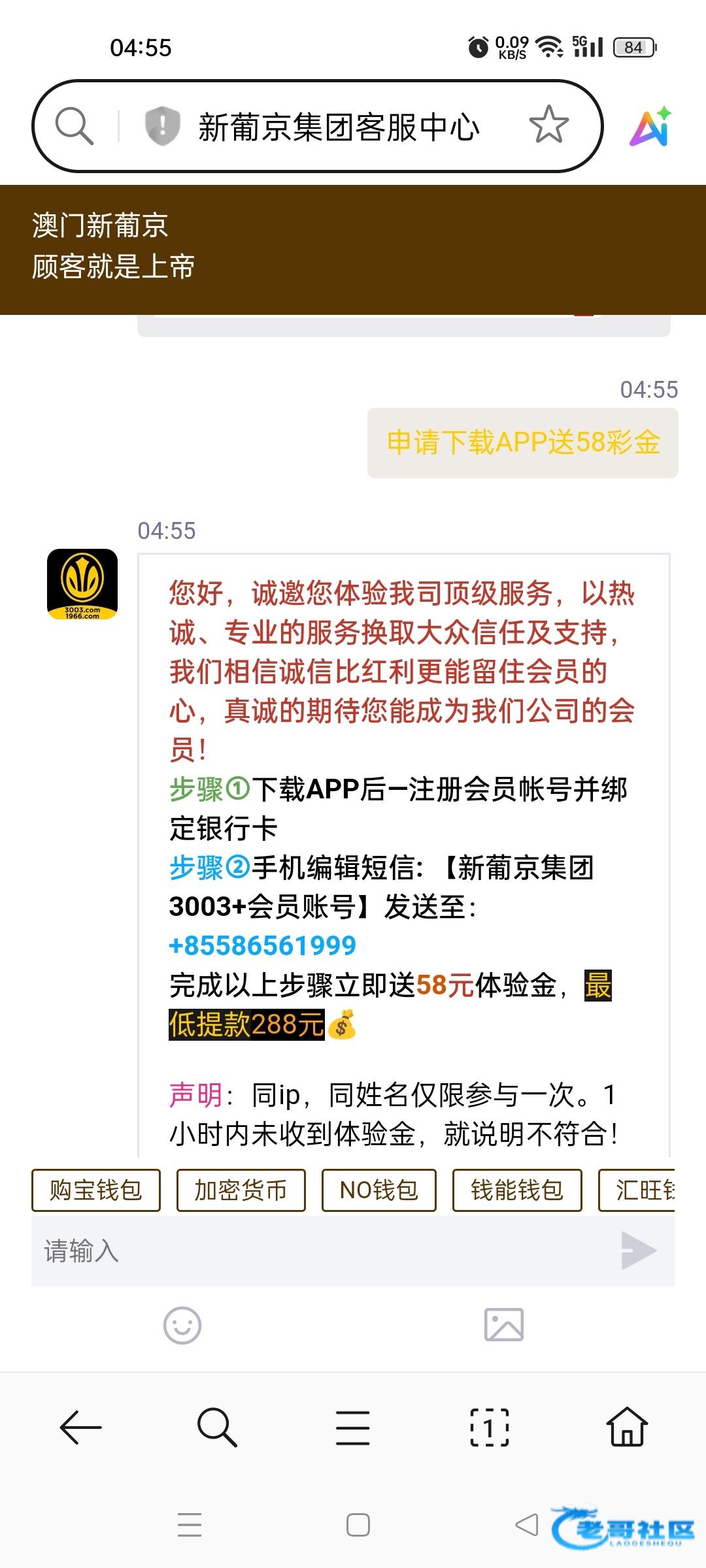Choose the 钱能钱包 chip
706x1568 pixels.
pos(517,1190)
